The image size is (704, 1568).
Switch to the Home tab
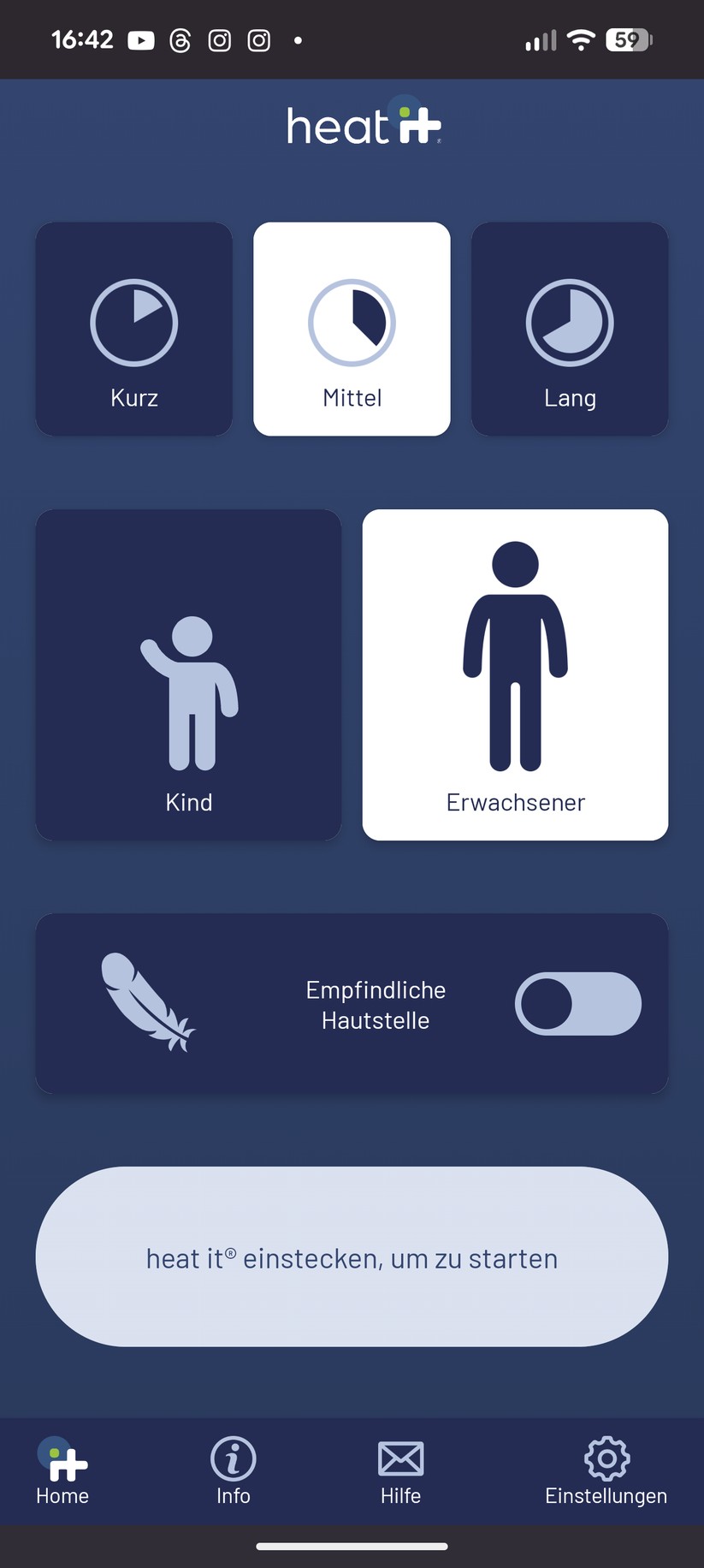click(62, 1472)
